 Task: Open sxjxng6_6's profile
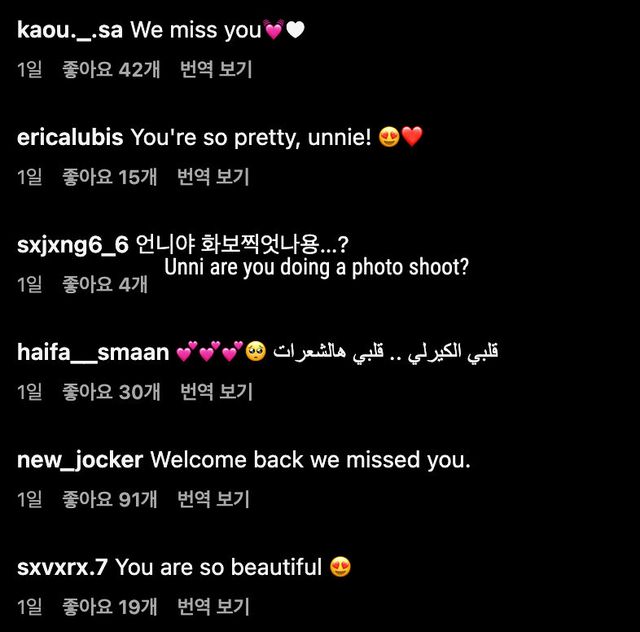click(73, 245)
